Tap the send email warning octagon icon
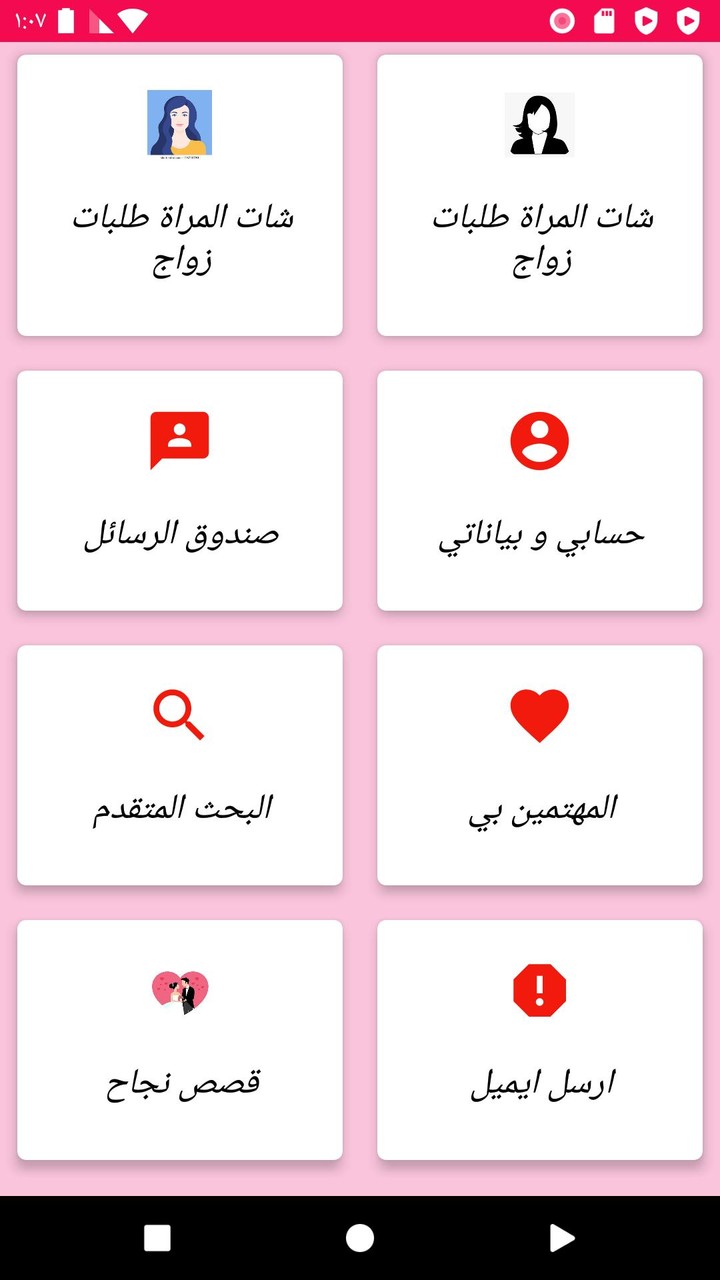This screenshot has width=720, height=1280. tap(539, 990)
